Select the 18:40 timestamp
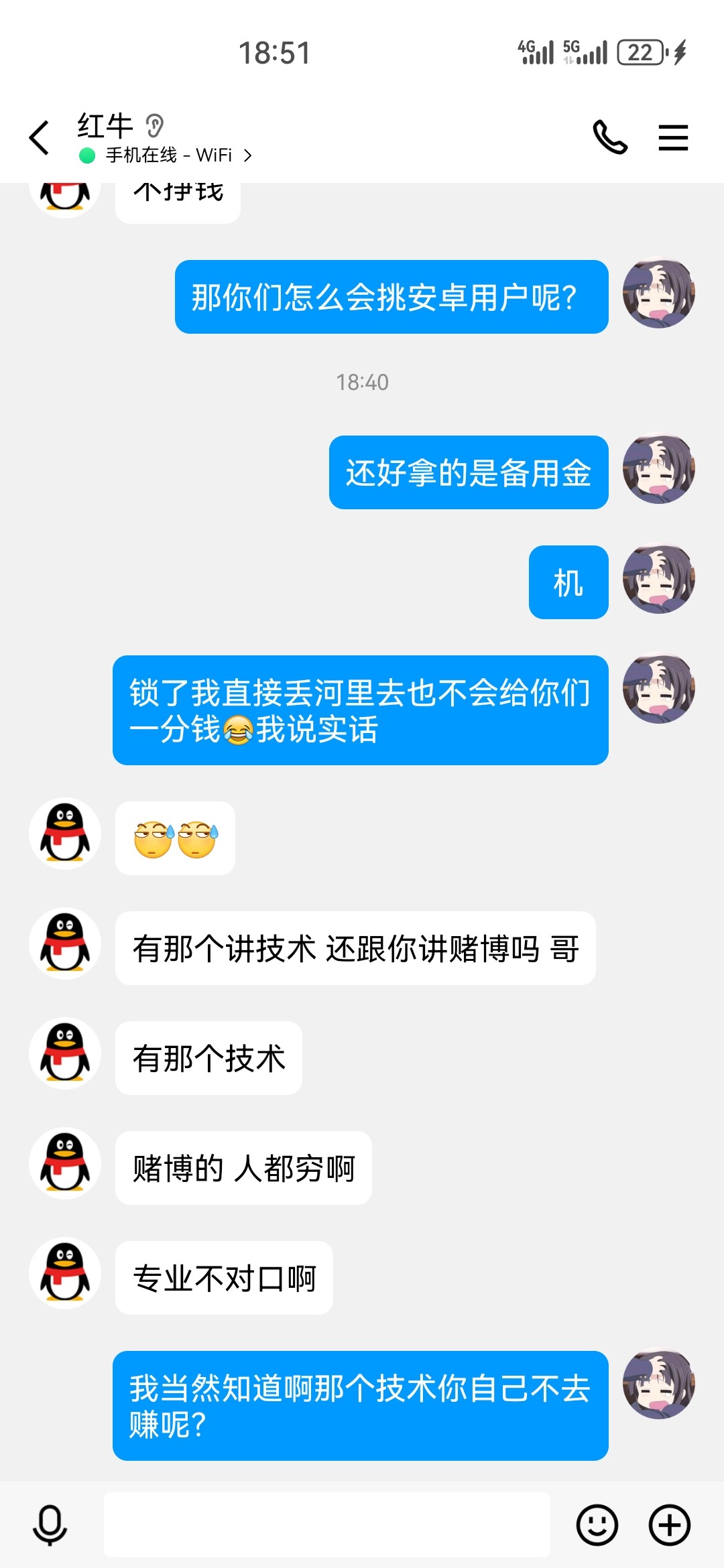The width and height of the screenshot is (724, 1568). click(362, 383)
